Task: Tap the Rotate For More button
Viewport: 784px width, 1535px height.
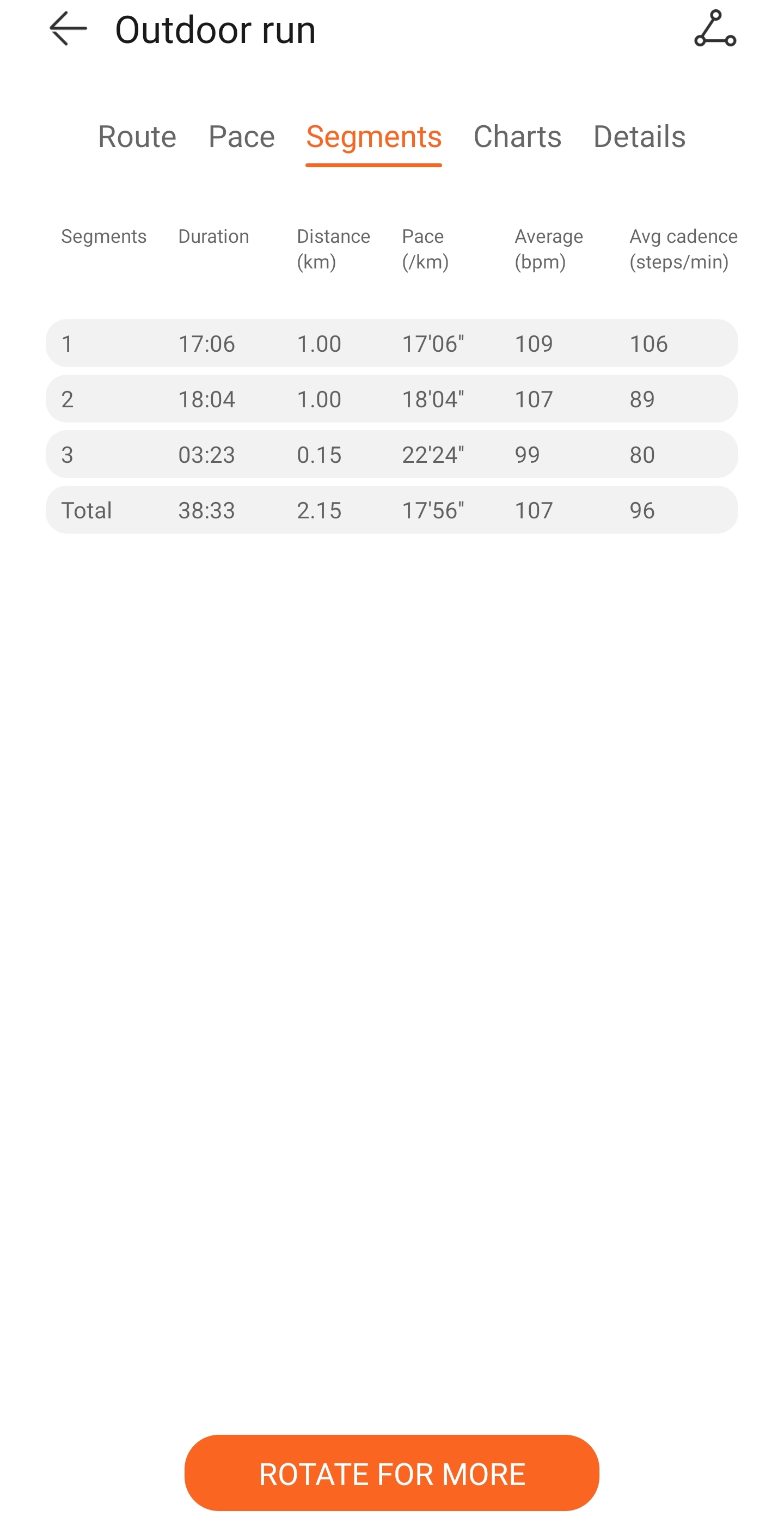Action: pos(391,1472)
